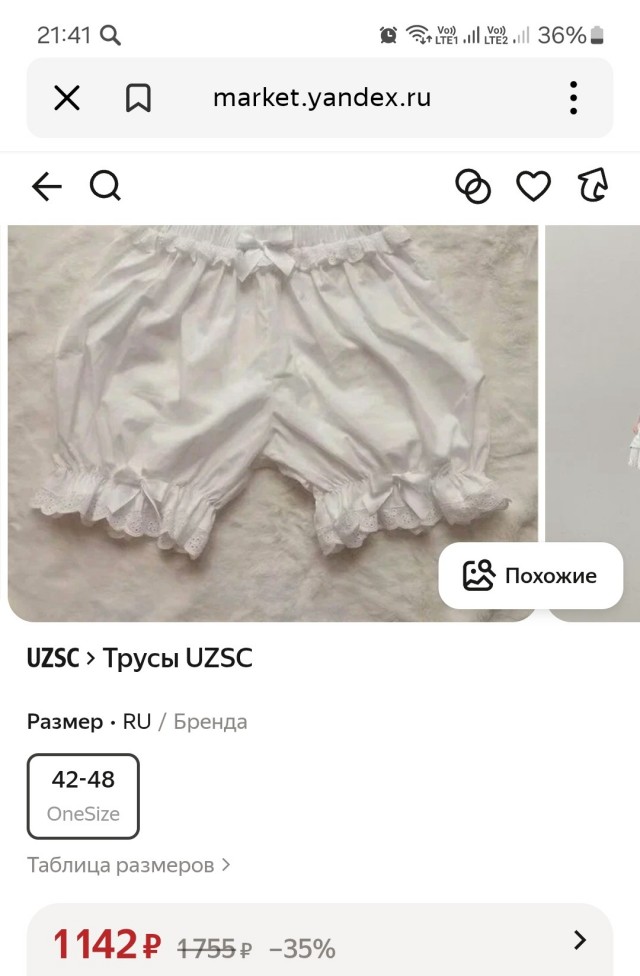This screenshot has width=640, height=976.
Task: Bookmark this market.yandex.ru page
Action: point(138,98)
